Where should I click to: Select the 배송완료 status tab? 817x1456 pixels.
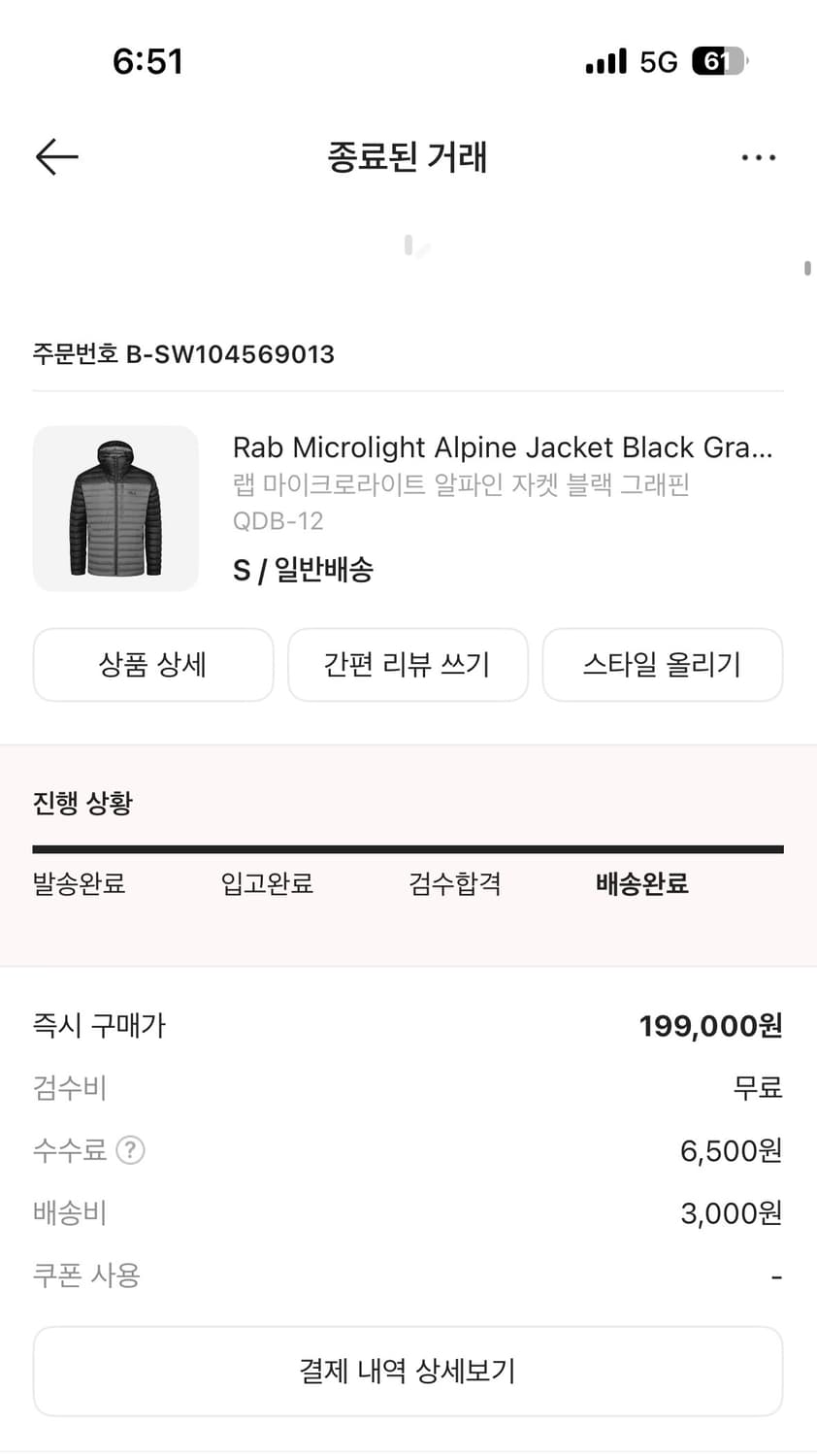640,883
